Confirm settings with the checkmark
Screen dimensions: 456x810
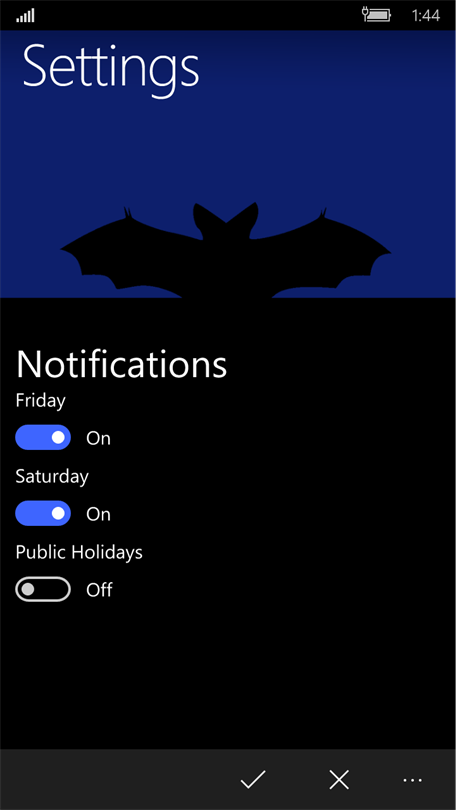coord(253,779)
